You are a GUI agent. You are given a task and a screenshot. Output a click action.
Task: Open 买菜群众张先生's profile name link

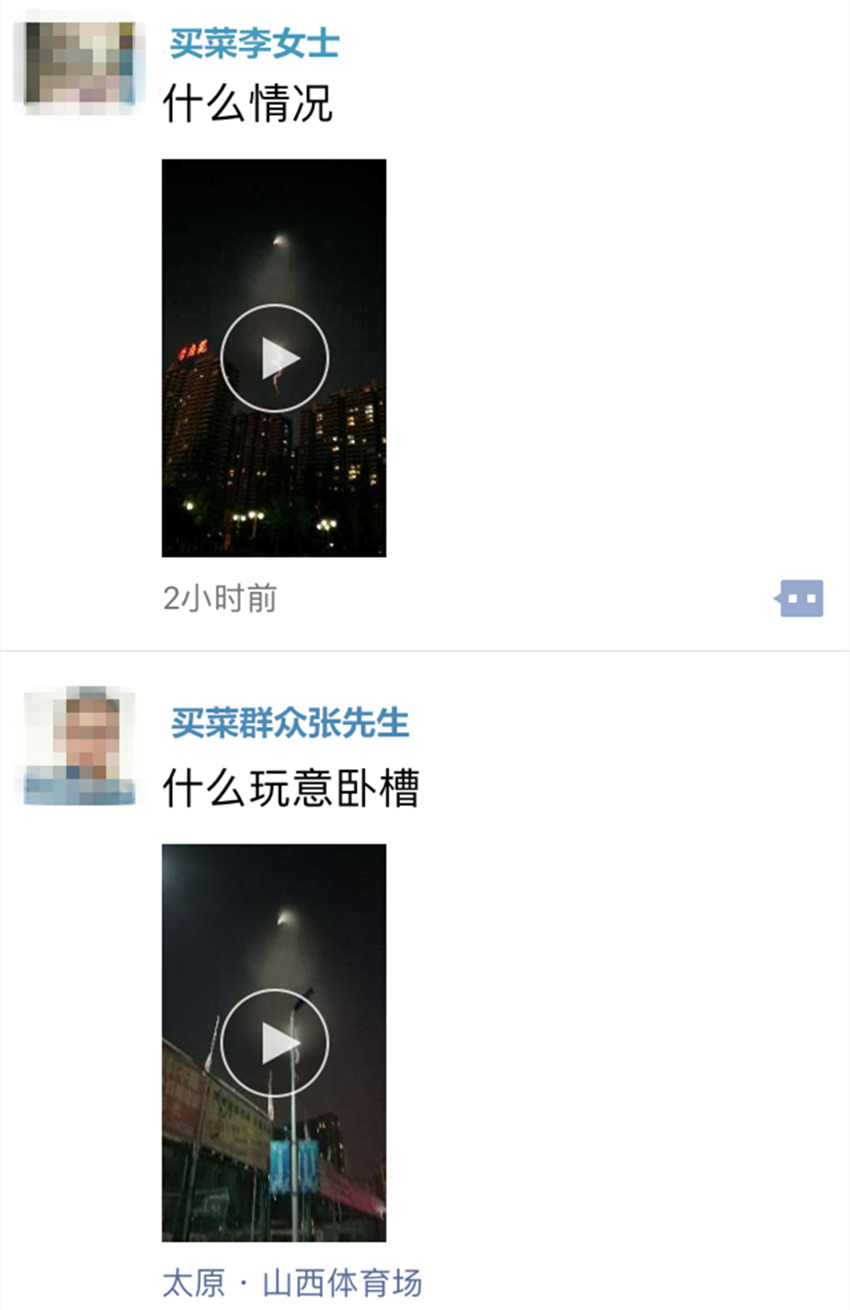(x=290, y=722)
